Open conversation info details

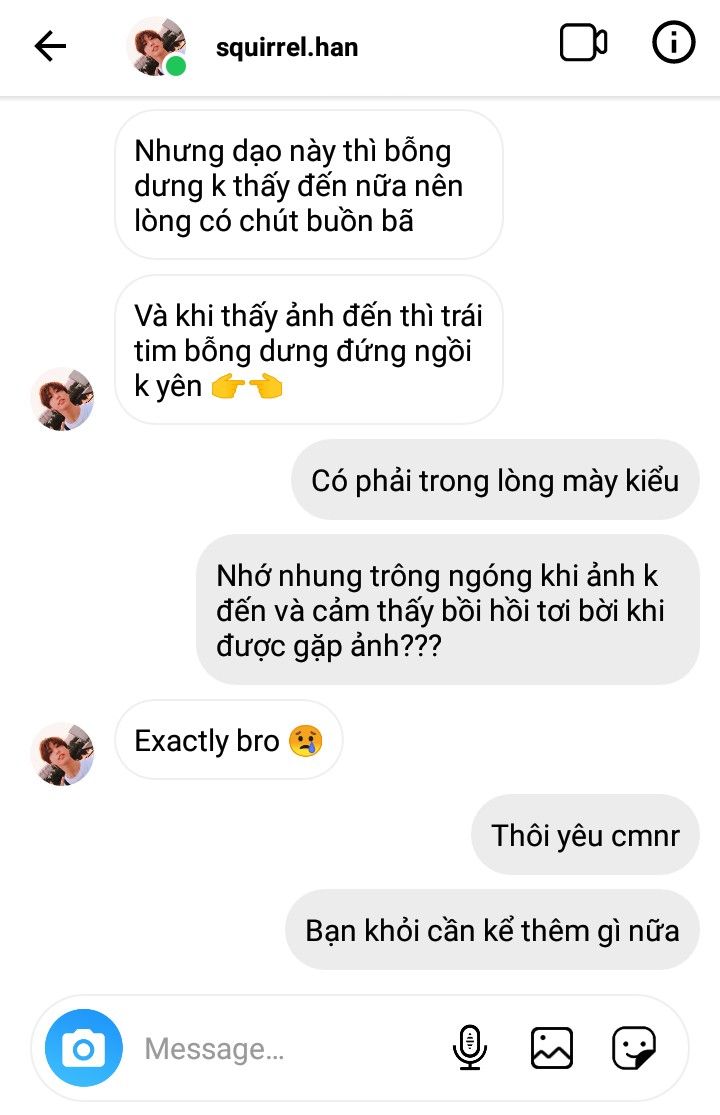[x=673, y=44]
